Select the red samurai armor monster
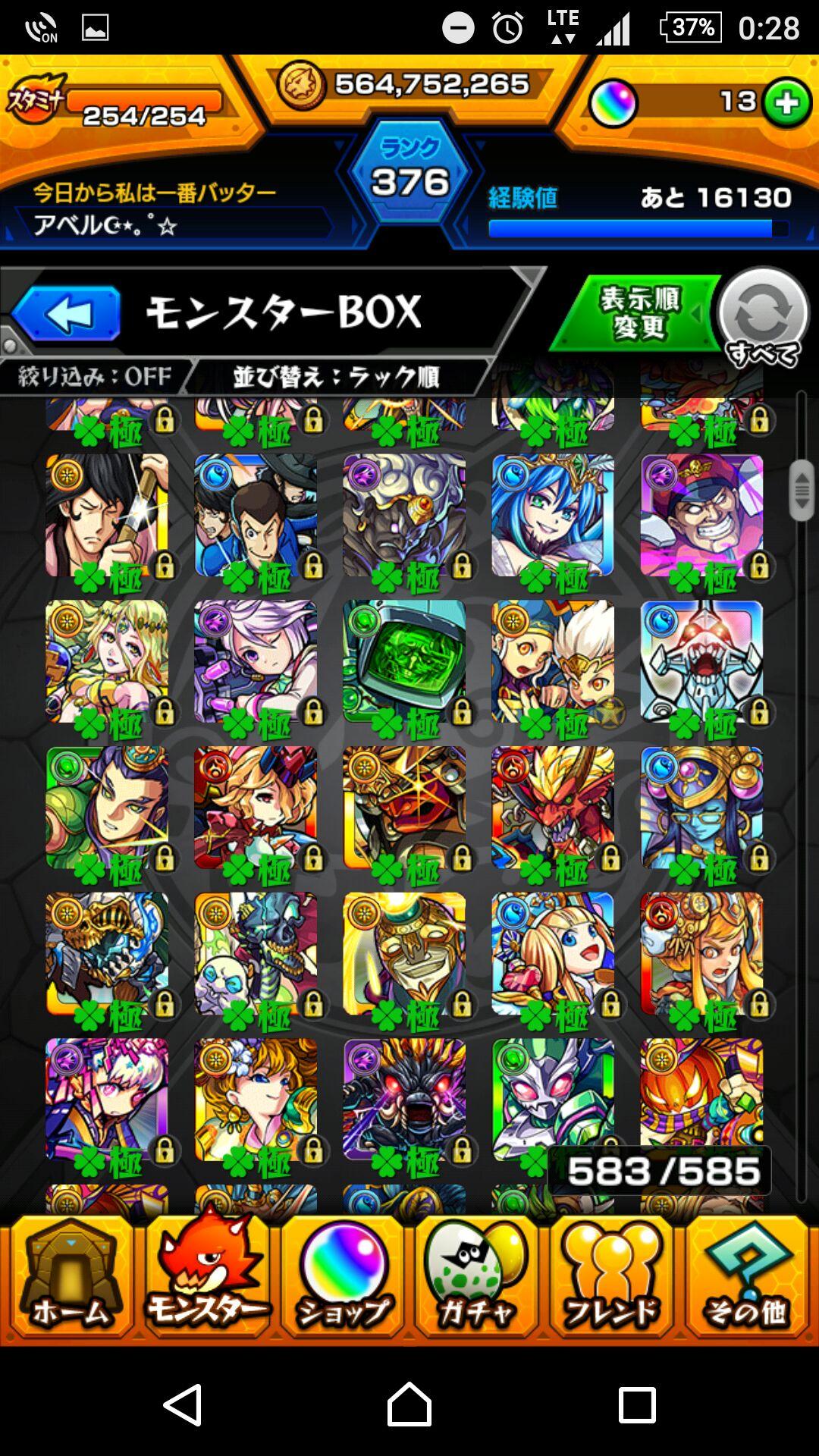The width and height of the screenshot is (819, 1456). [404, 808]
